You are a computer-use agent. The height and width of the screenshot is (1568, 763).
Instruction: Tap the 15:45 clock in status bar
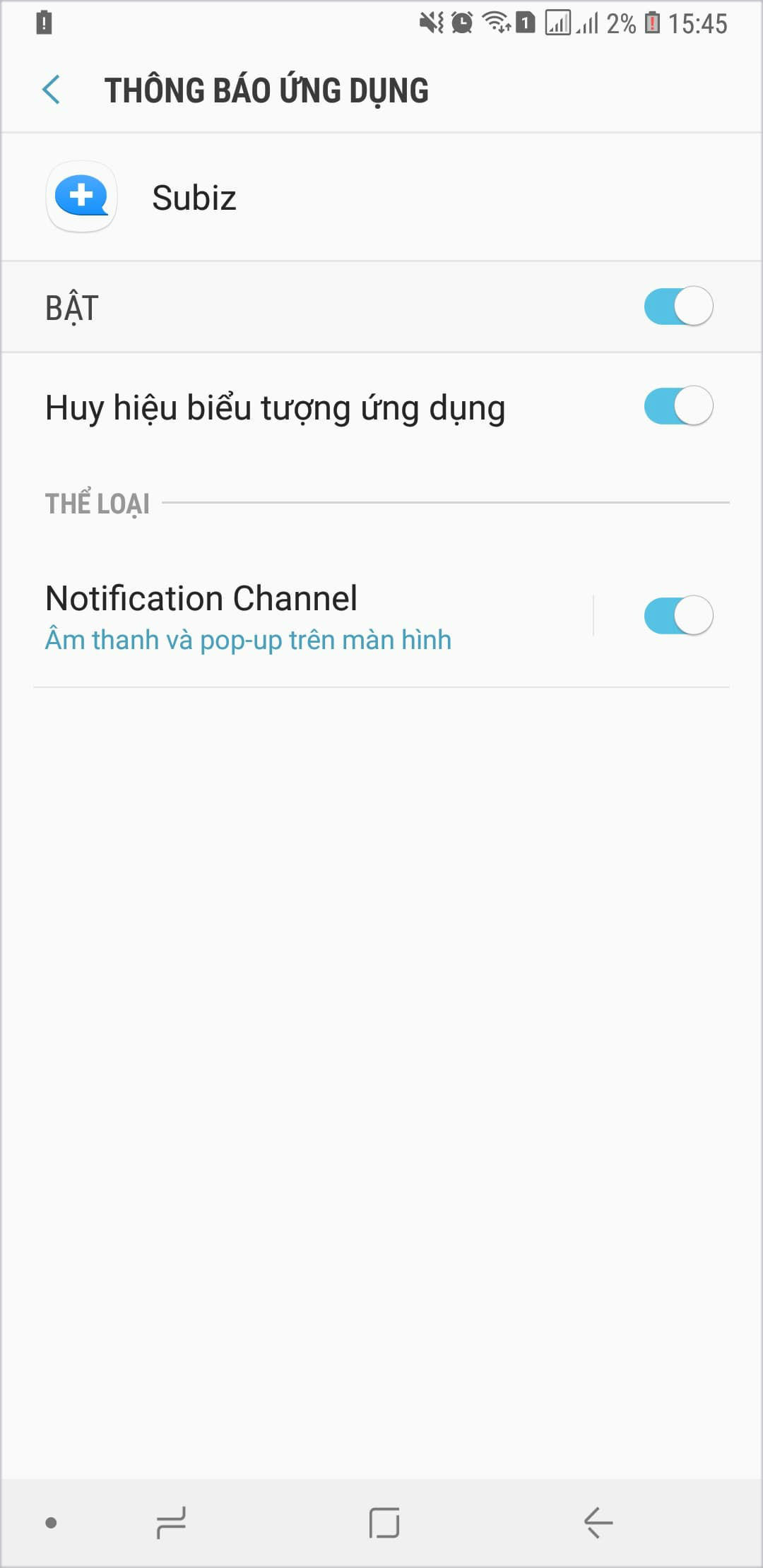coord(699,23)
